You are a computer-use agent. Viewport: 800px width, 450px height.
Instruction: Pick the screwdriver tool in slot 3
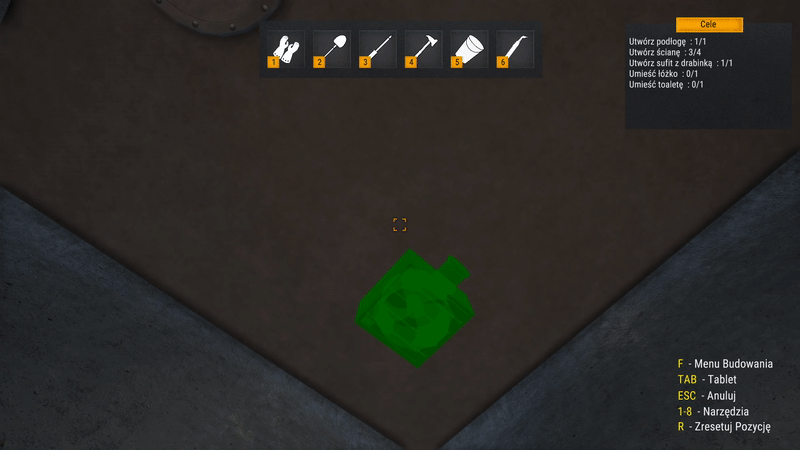377,48
